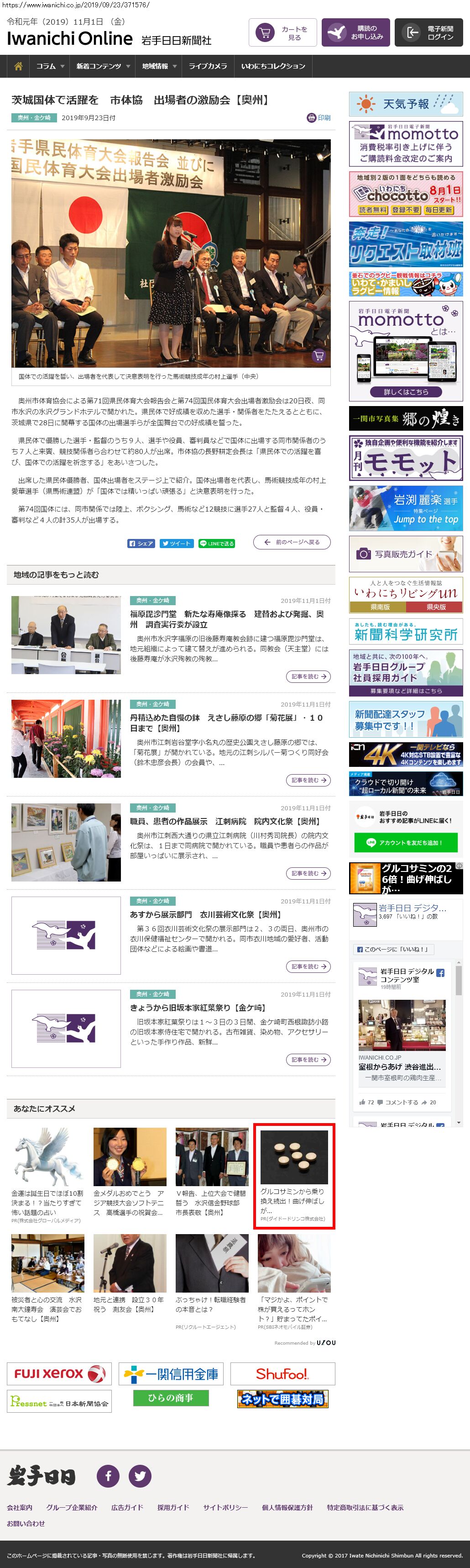Open サイトポリシー footer link

tap(225, 1507)
